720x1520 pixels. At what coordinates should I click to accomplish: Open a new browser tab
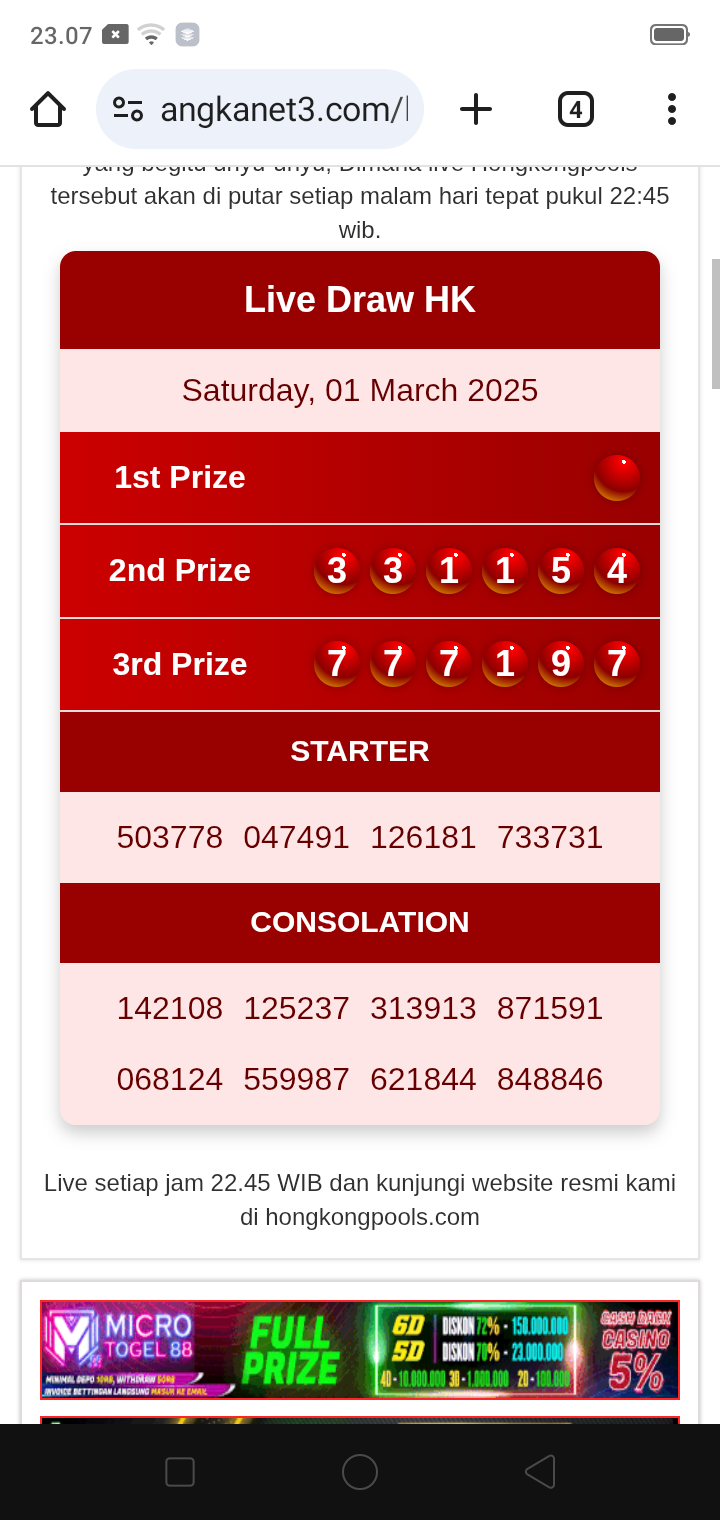pyautogui.click(x=476, y=109)
